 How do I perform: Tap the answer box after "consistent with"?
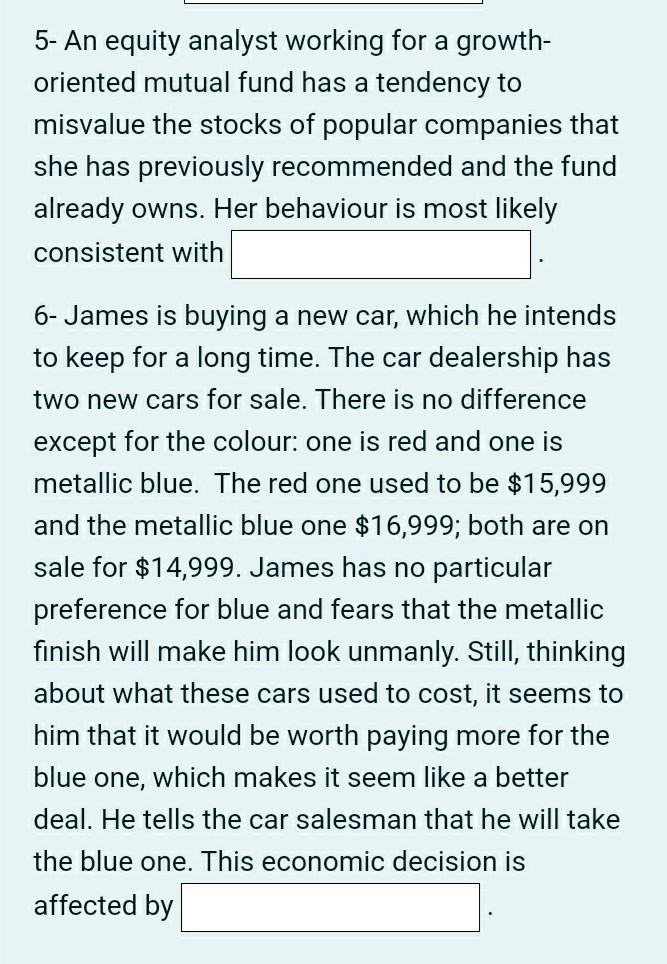tap(381, 254)
